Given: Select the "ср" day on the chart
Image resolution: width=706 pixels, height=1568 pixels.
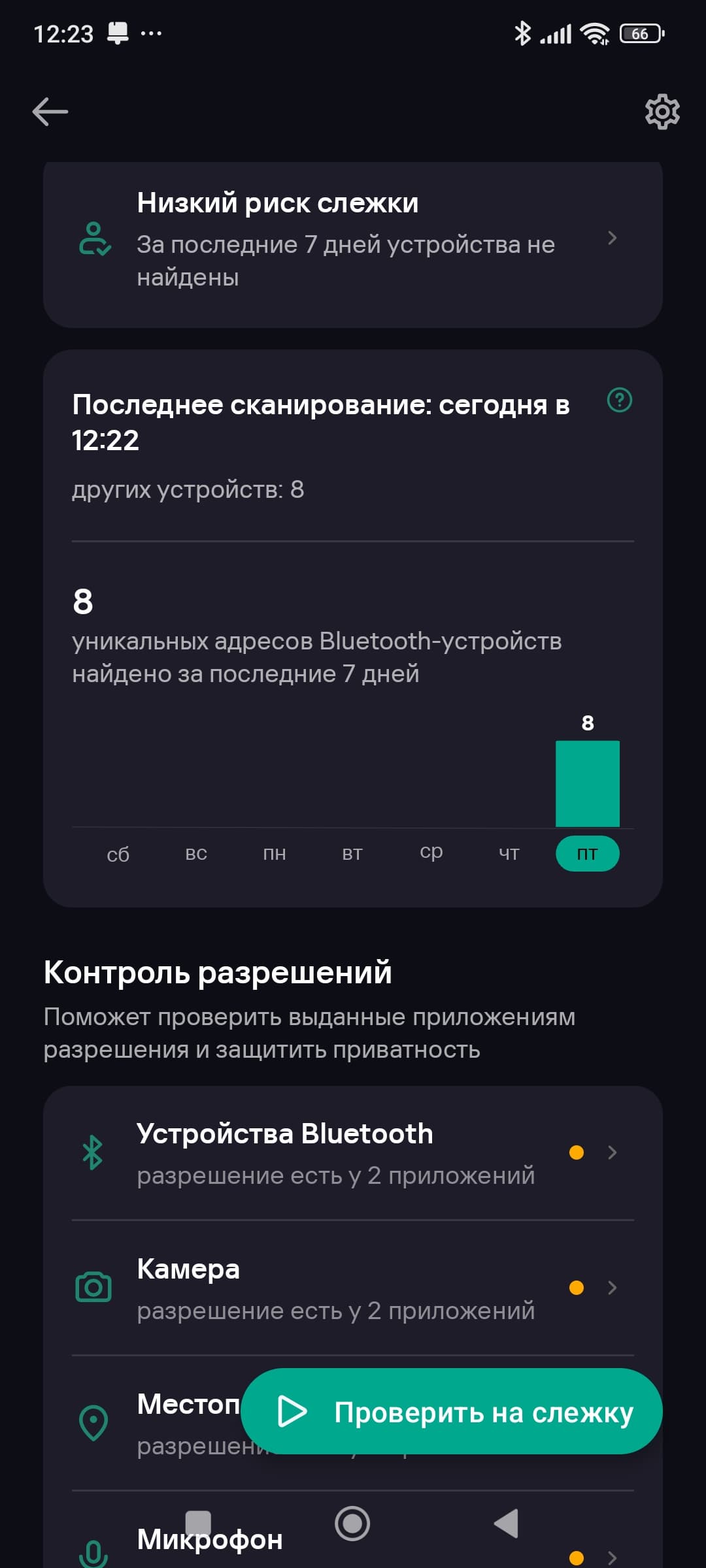Looking at the screenshot, I should click(x=431, y=853).
